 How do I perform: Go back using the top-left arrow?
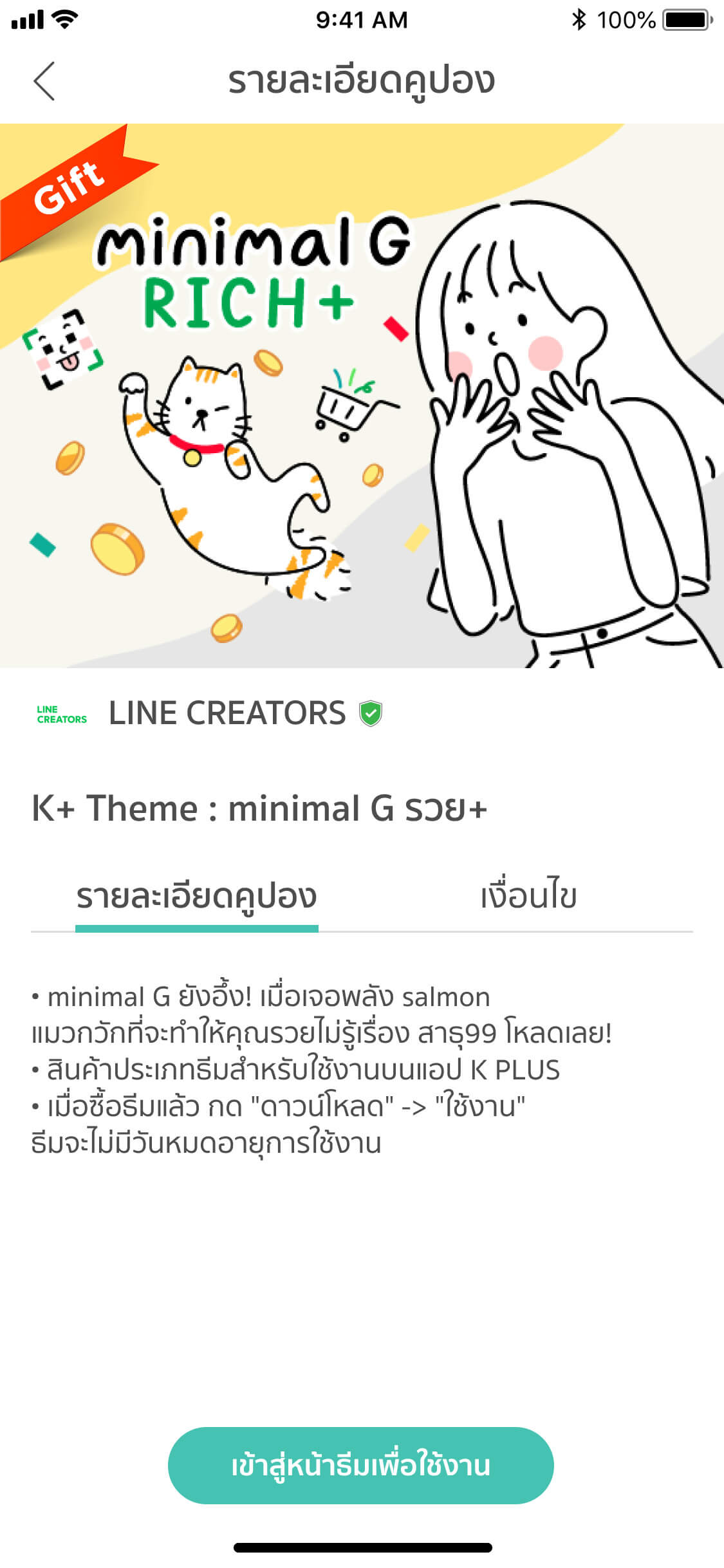point(44,81)
